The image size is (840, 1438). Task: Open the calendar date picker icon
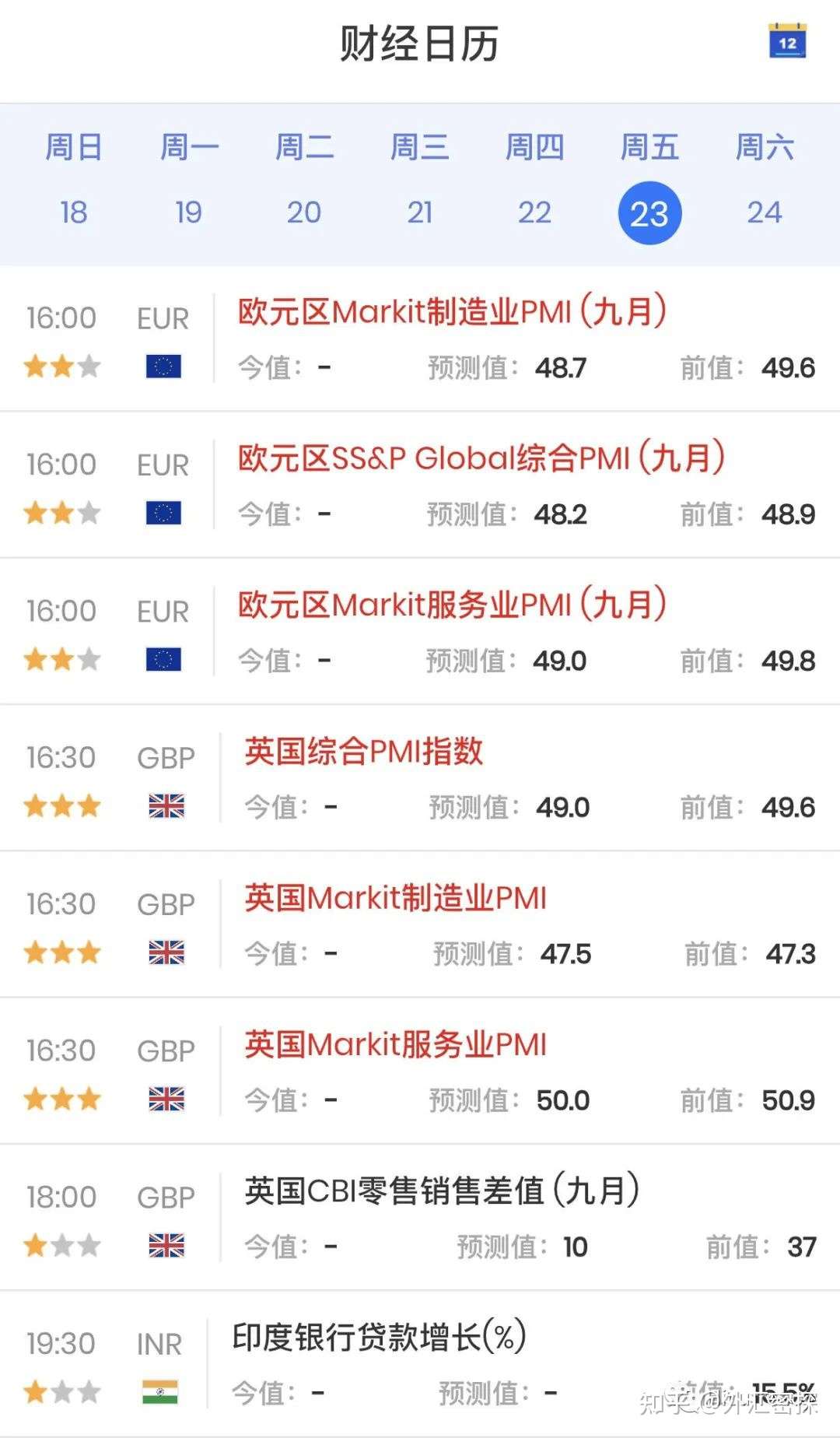click(787, 42)
